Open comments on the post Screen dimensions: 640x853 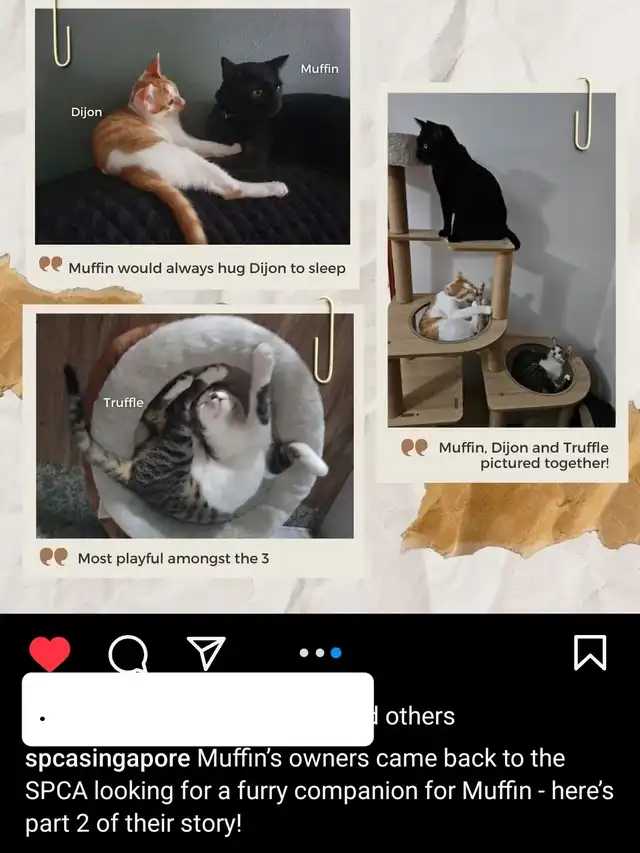127,655
